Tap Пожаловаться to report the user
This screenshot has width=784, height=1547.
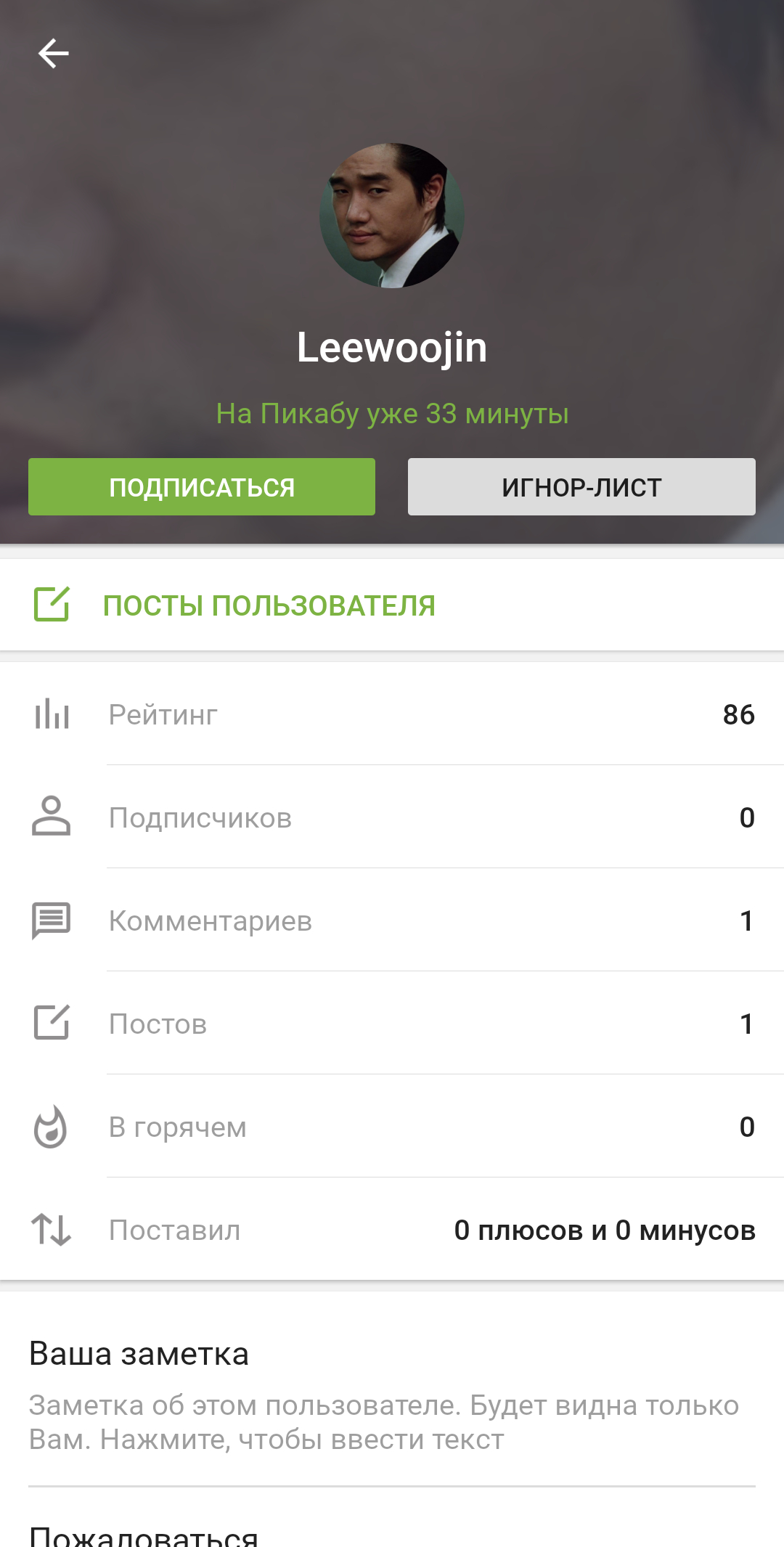tap(144, 1535)
